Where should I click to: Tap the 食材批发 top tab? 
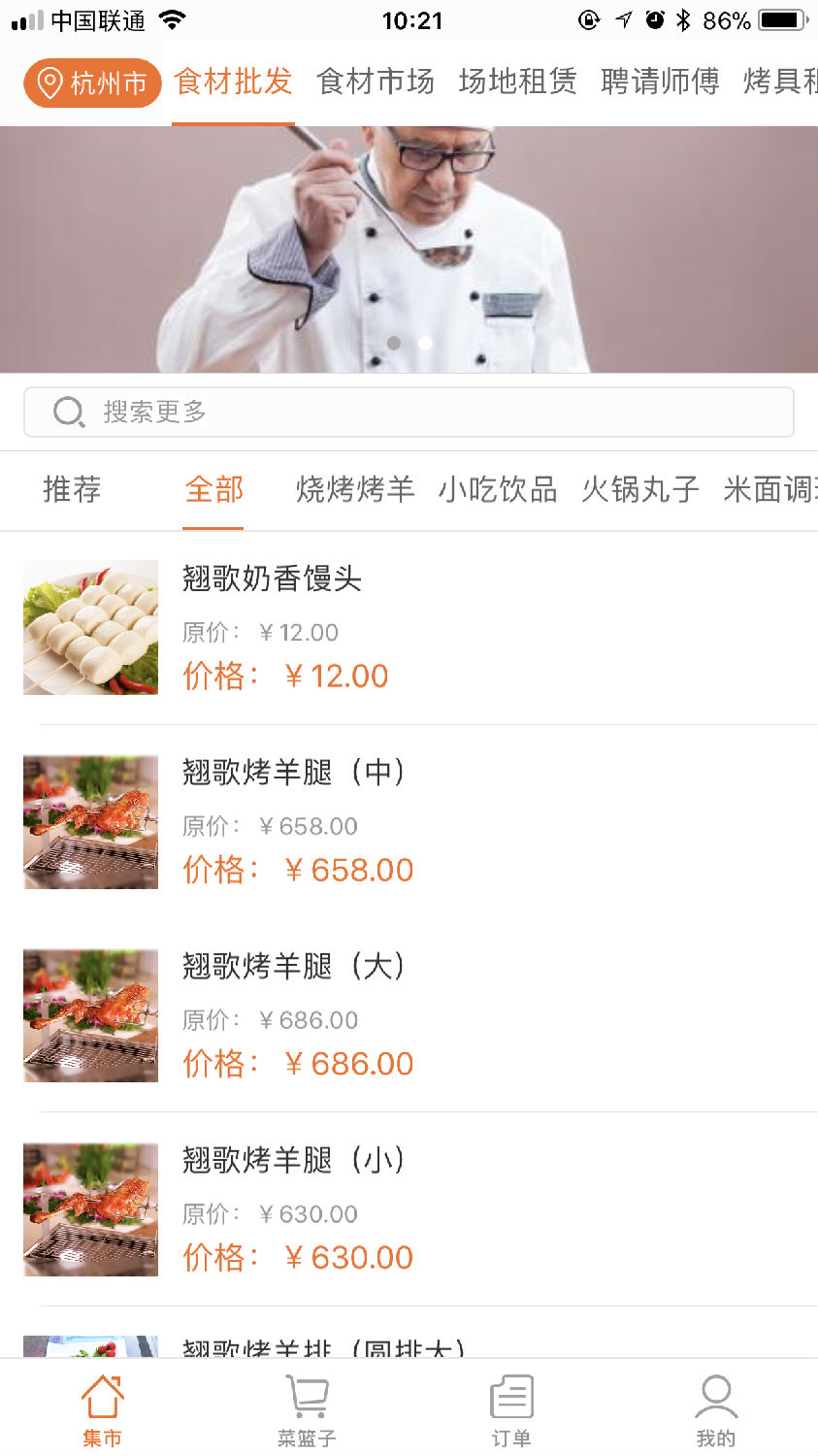coord(233,83)
